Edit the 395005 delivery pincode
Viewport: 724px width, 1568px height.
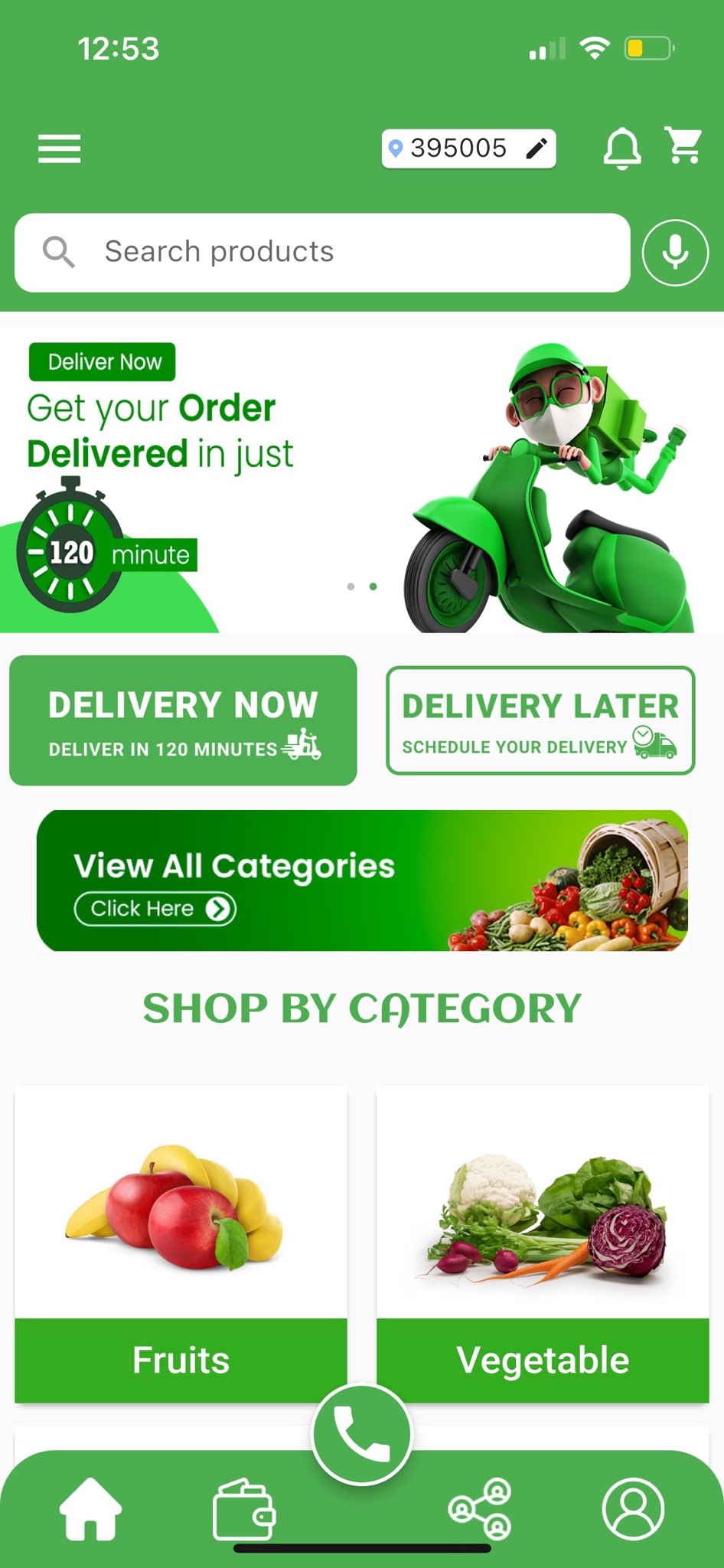(x=468, y=148)
